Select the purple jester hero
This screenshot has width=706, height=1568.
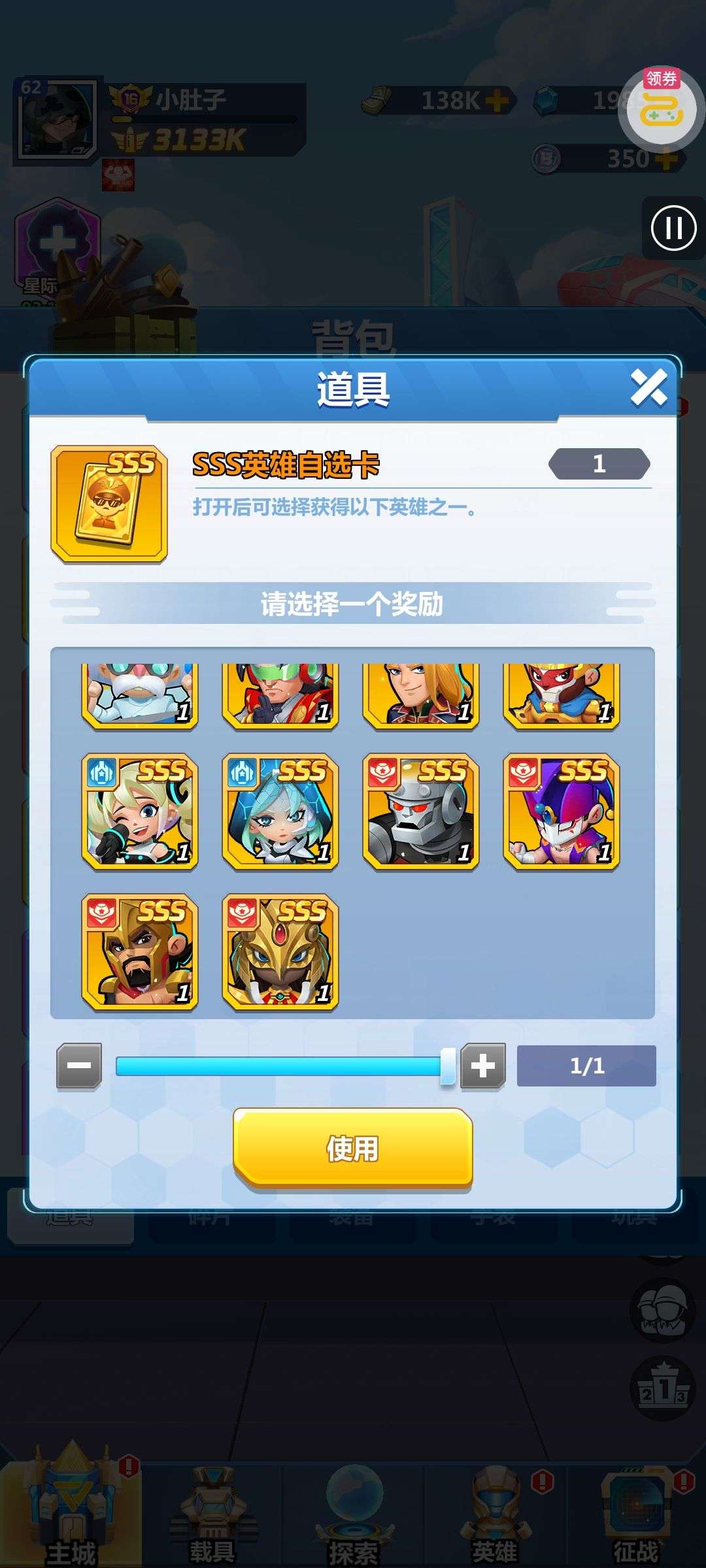pos(562,811)
